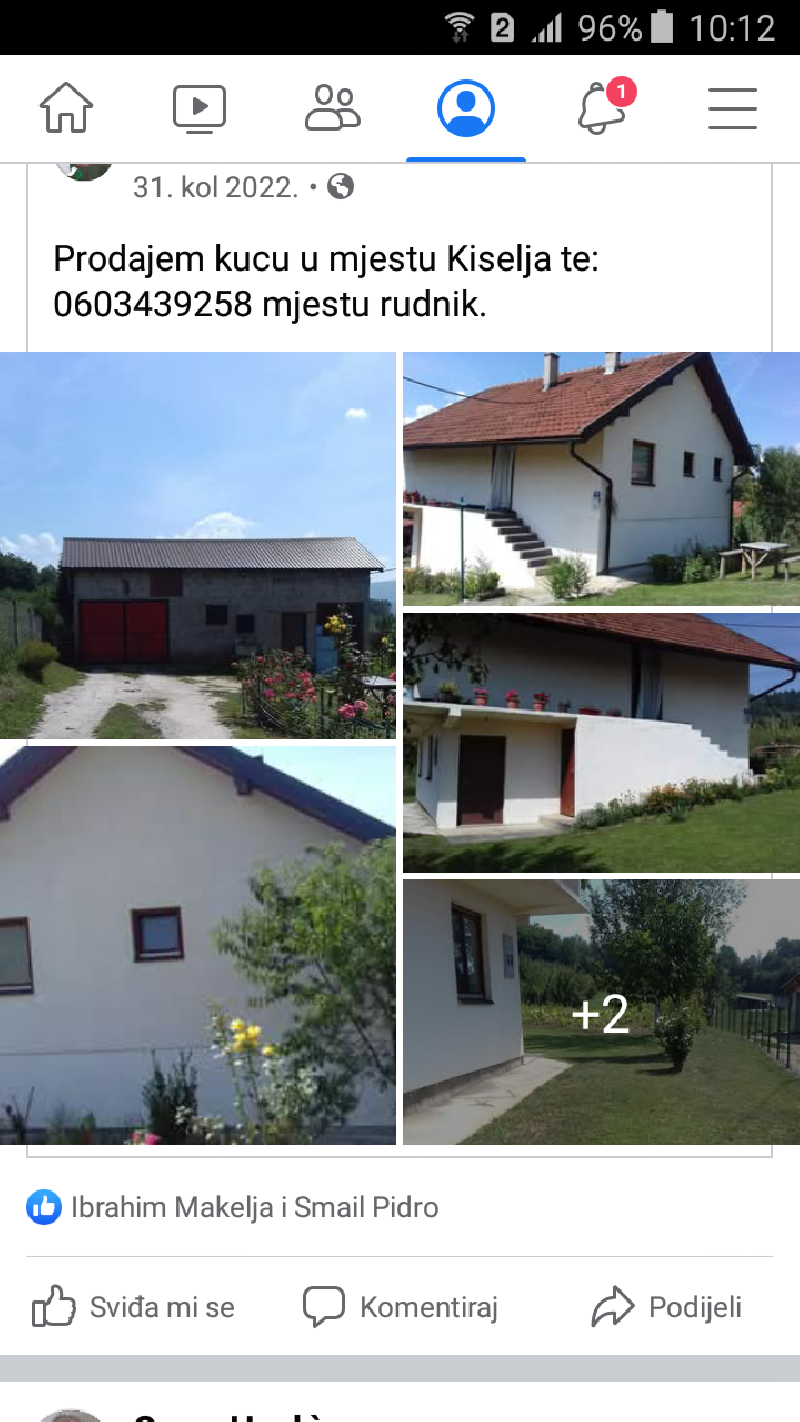Open the photo of the white wall with yellow flowers
The height and width of the screenshot is (1422, 800).
(198, 945)
